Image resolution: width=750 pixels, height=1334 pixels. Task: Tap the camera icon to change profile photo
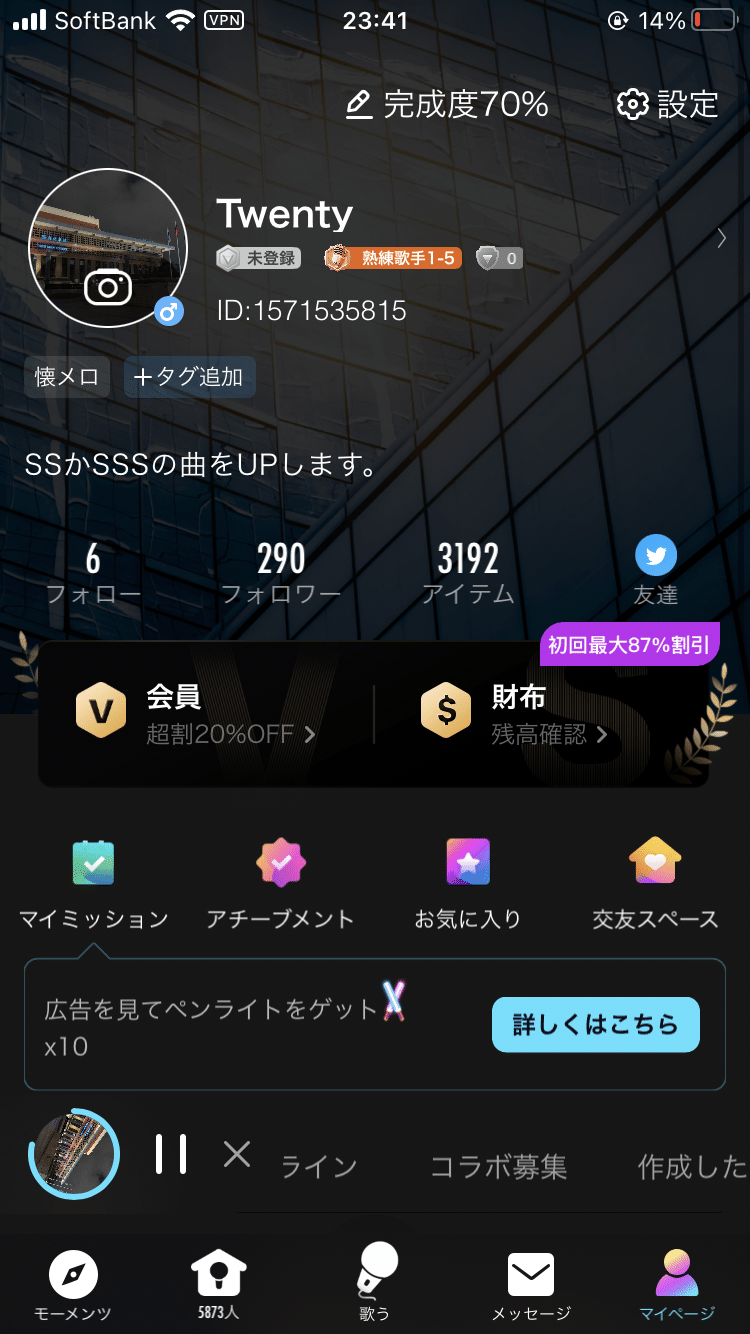[x=107, y=286]
